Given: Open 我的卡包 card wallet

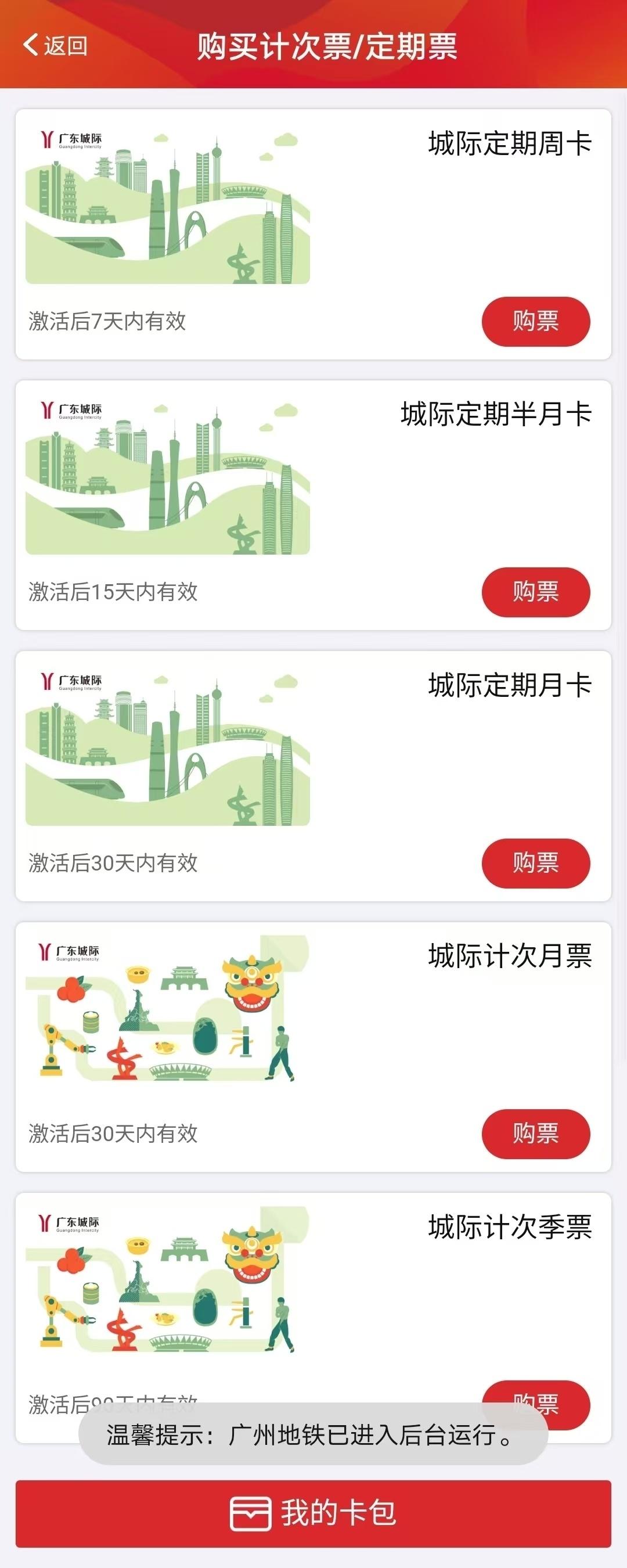Looking at the screenshot, I should [313, 1514].
